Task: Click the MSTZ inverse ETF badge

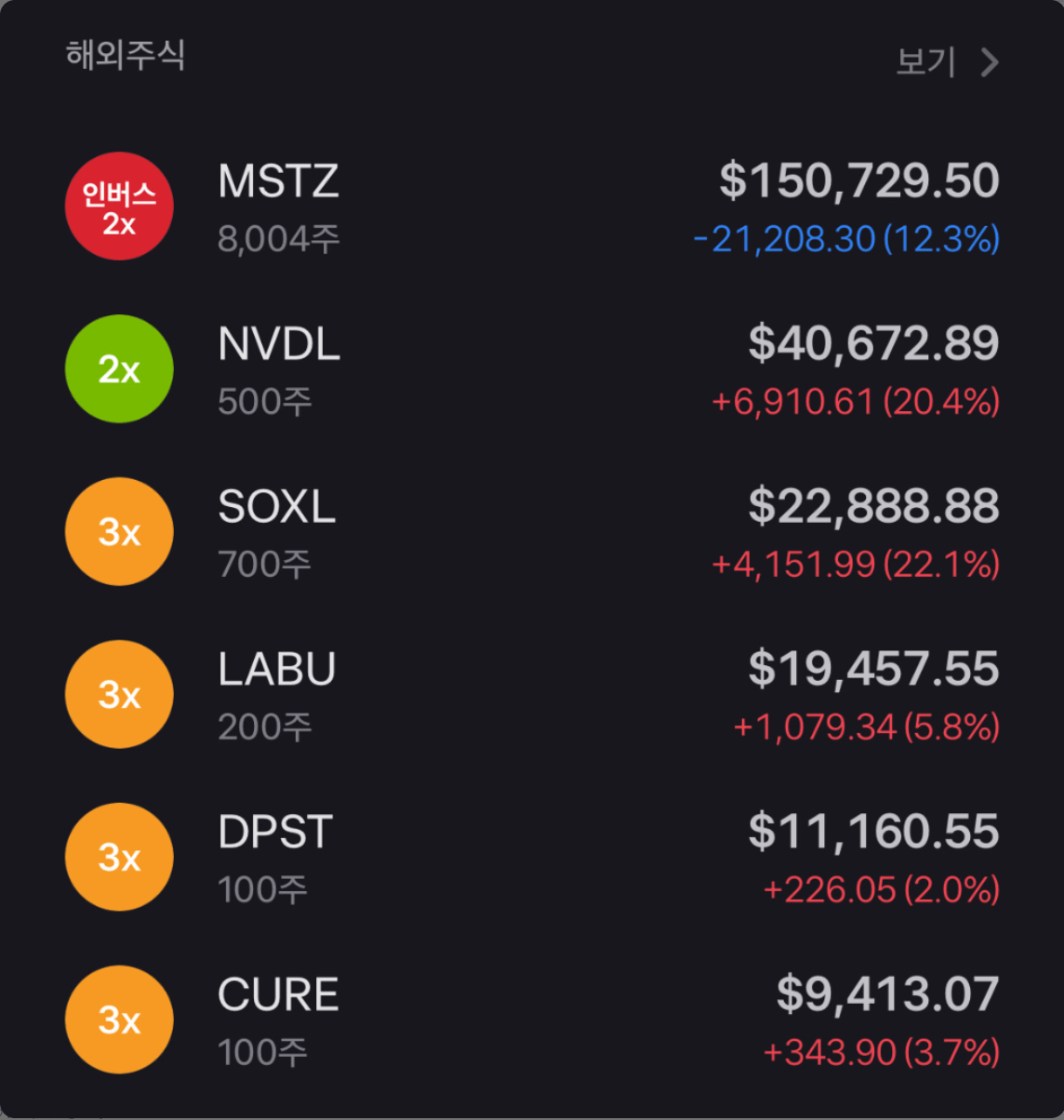Action: coord(118,206)
